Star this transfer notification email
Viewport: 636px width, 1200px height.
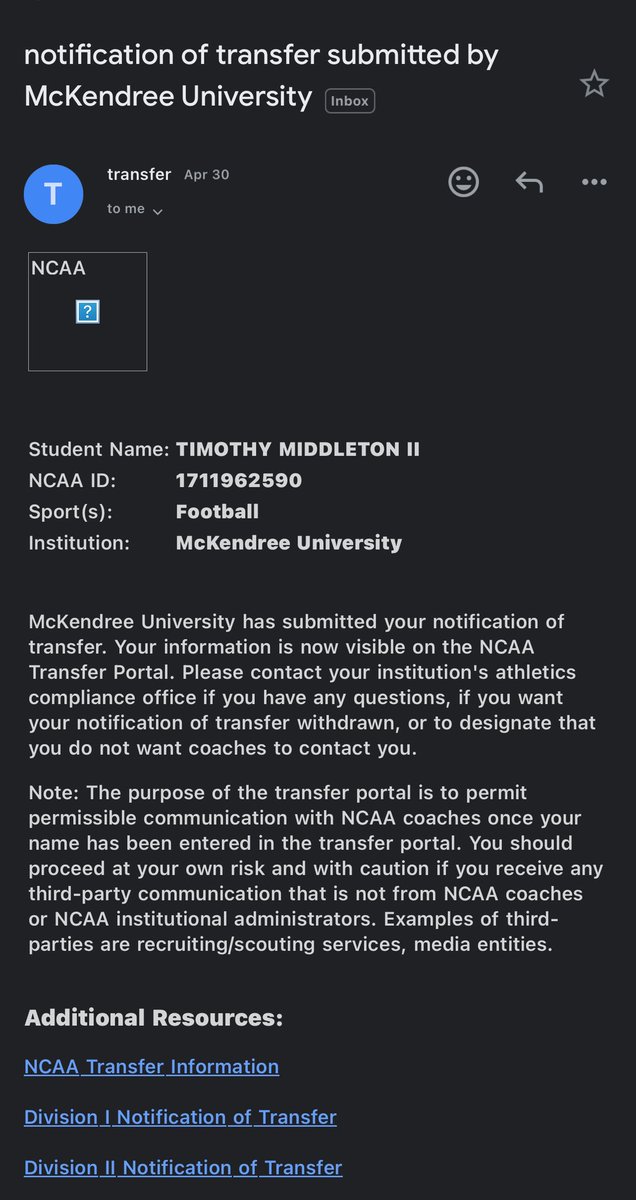point(594,85)
